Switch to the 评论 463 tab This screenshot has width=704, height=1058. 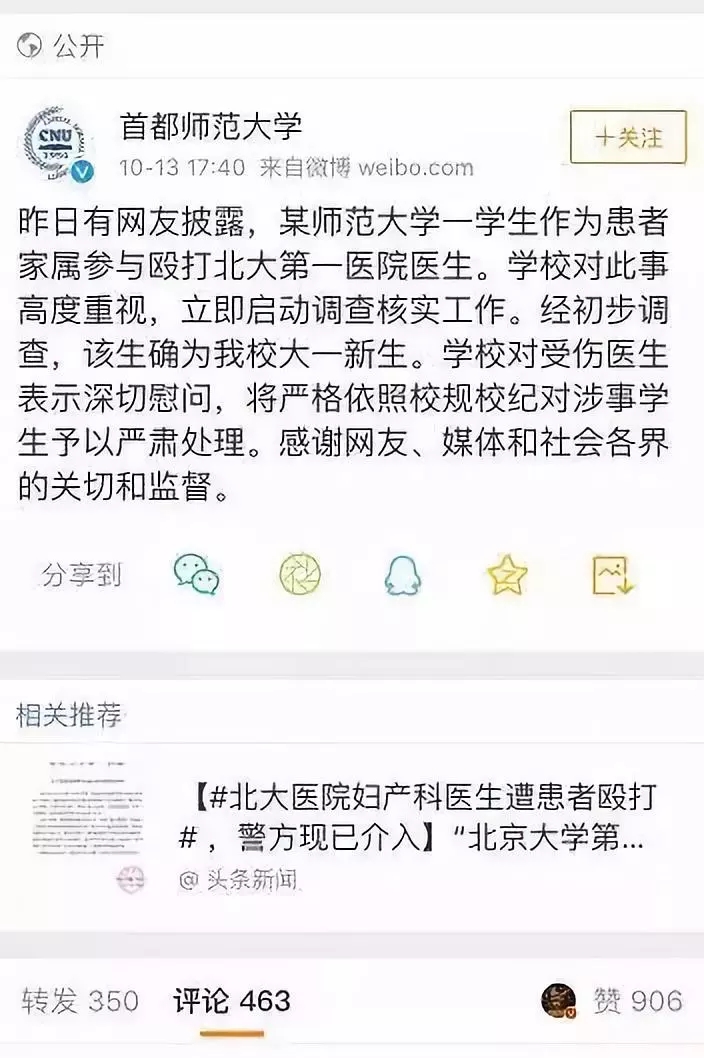(x=232, y=1000)
